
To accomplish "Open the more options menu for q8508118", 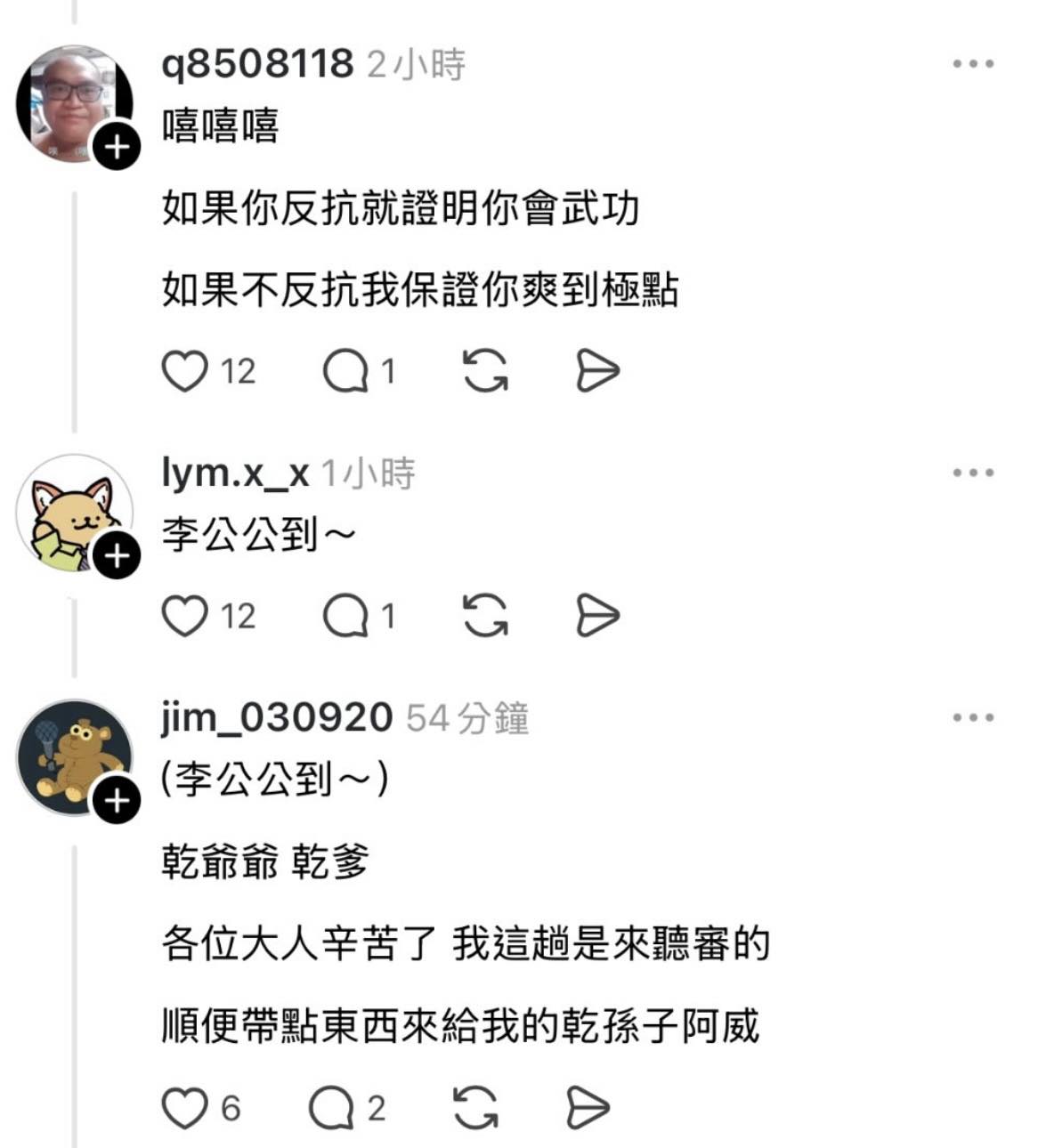I will pyautogui.click(x=973, y=64).
